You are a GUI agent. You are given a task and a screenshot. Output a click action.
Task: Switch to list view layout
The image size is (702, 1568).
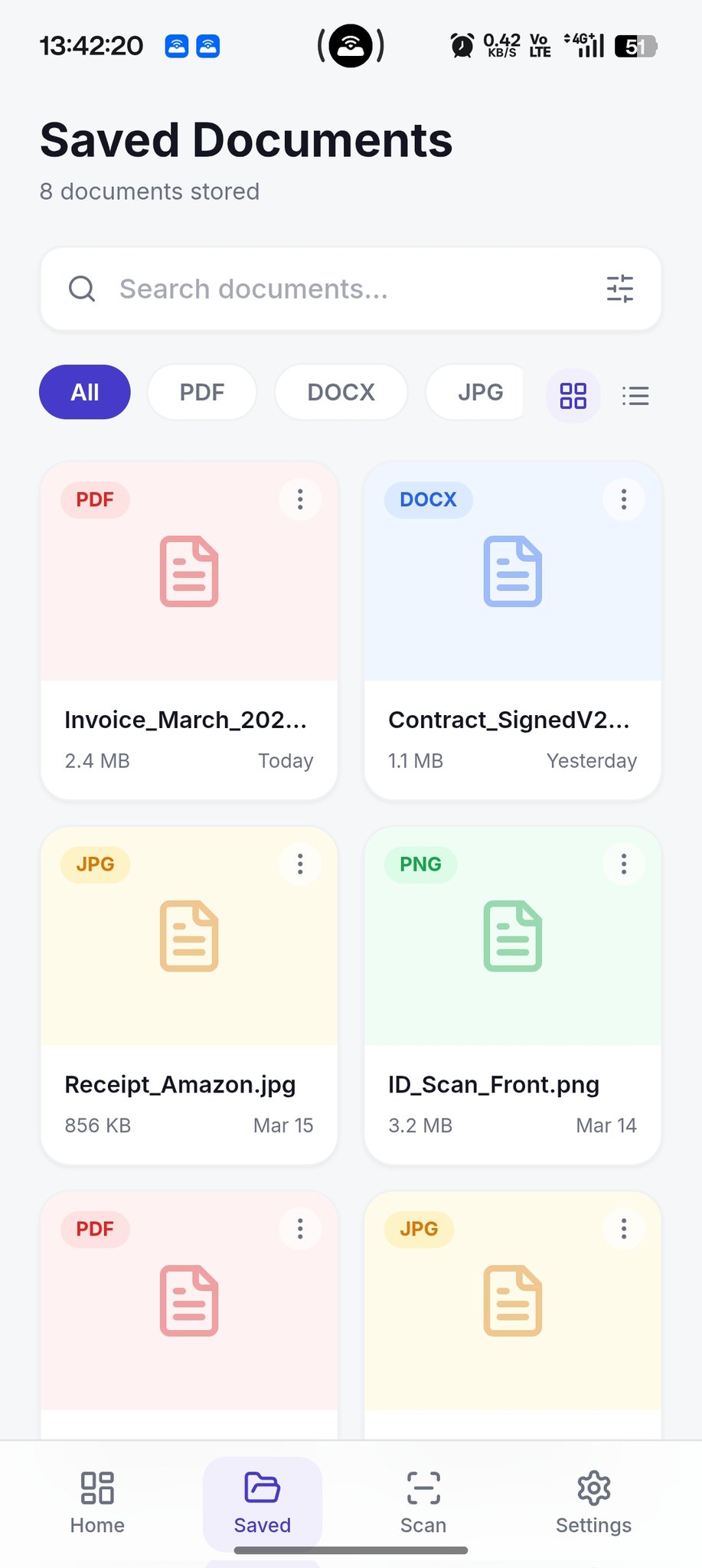[x=635, y=396]
